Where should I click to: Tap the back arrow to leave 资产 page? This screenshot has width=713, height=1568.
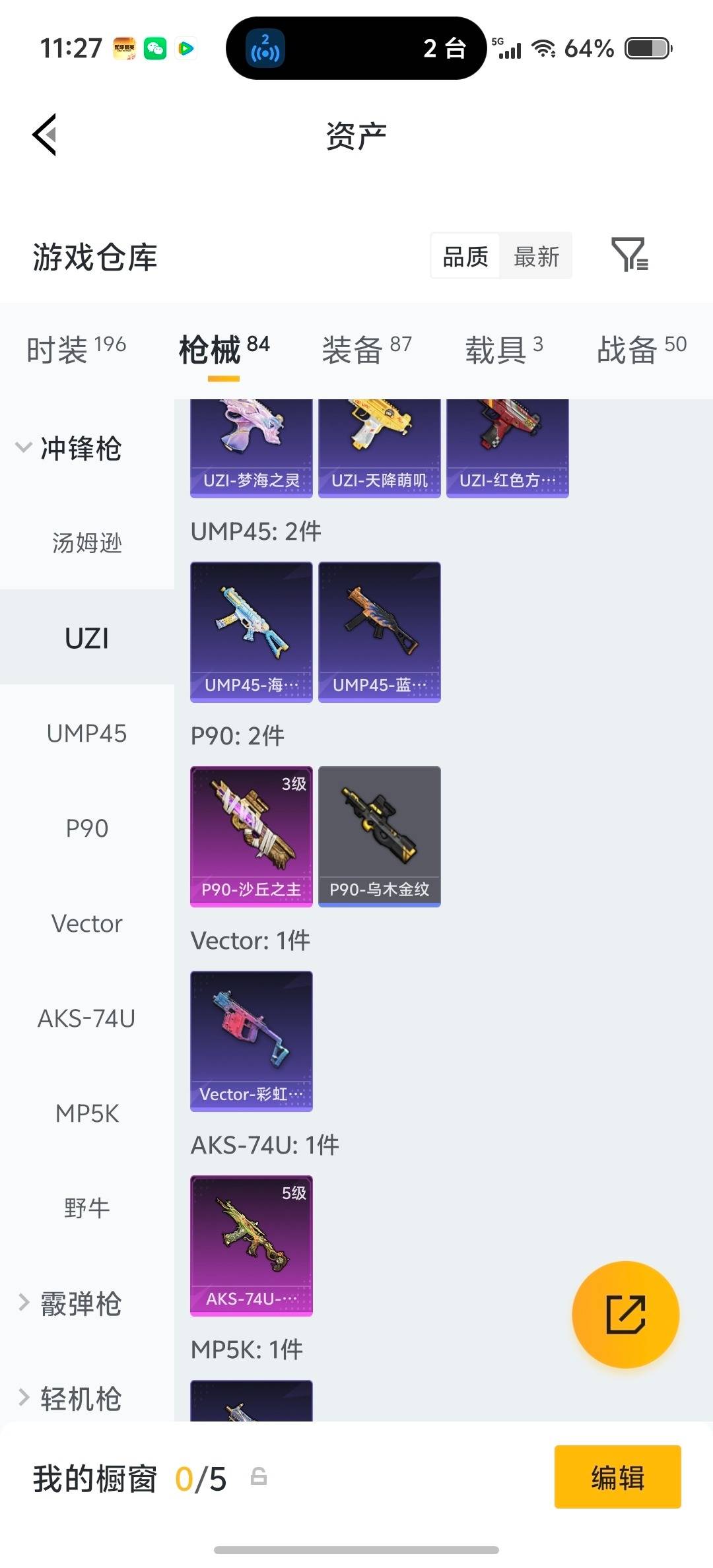pyautogui.click(x=44, y=135)
